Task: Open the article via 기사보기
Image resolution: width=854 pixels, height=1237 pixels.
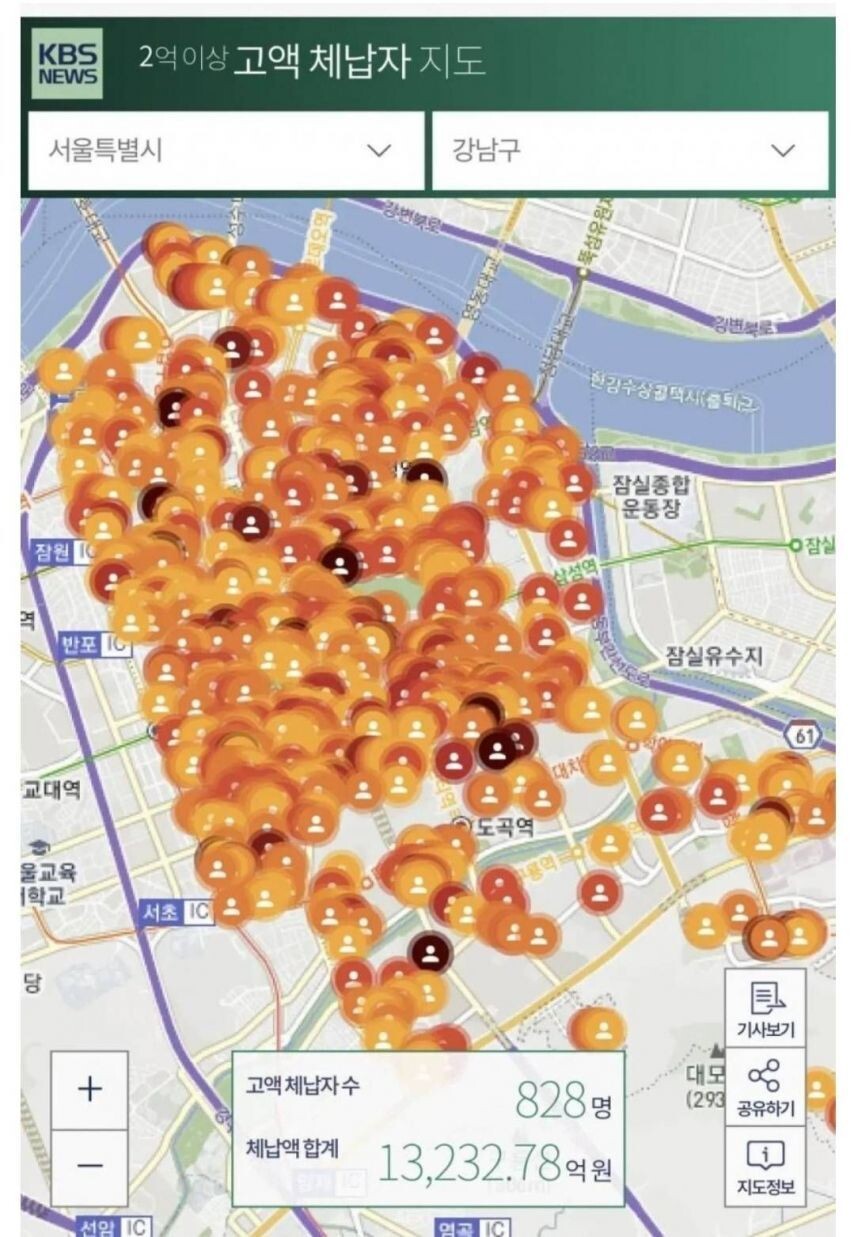Action: point(766,1009)
